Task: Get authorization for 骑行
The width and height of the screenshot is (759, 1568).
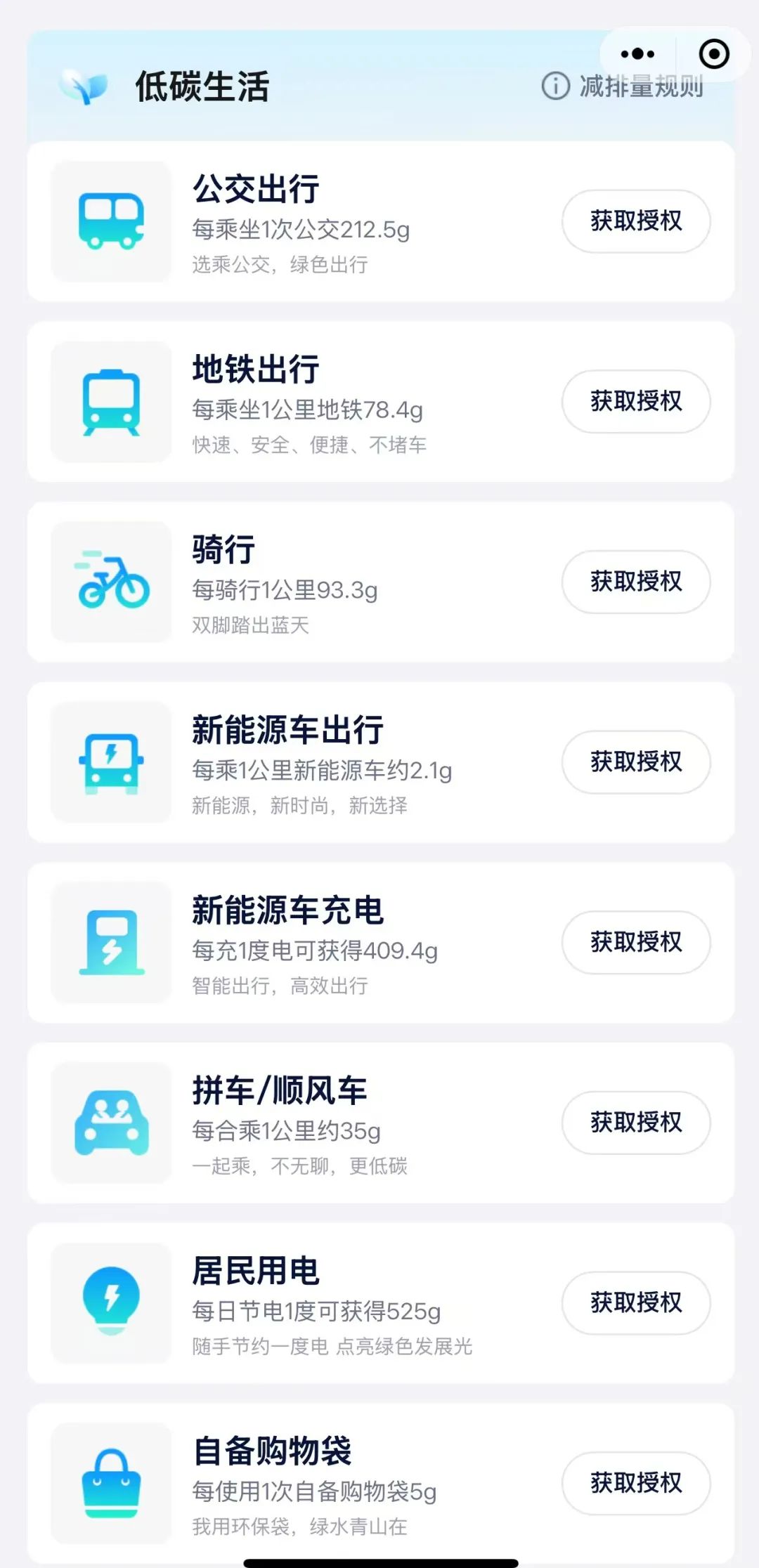Action: pos(636,582)
